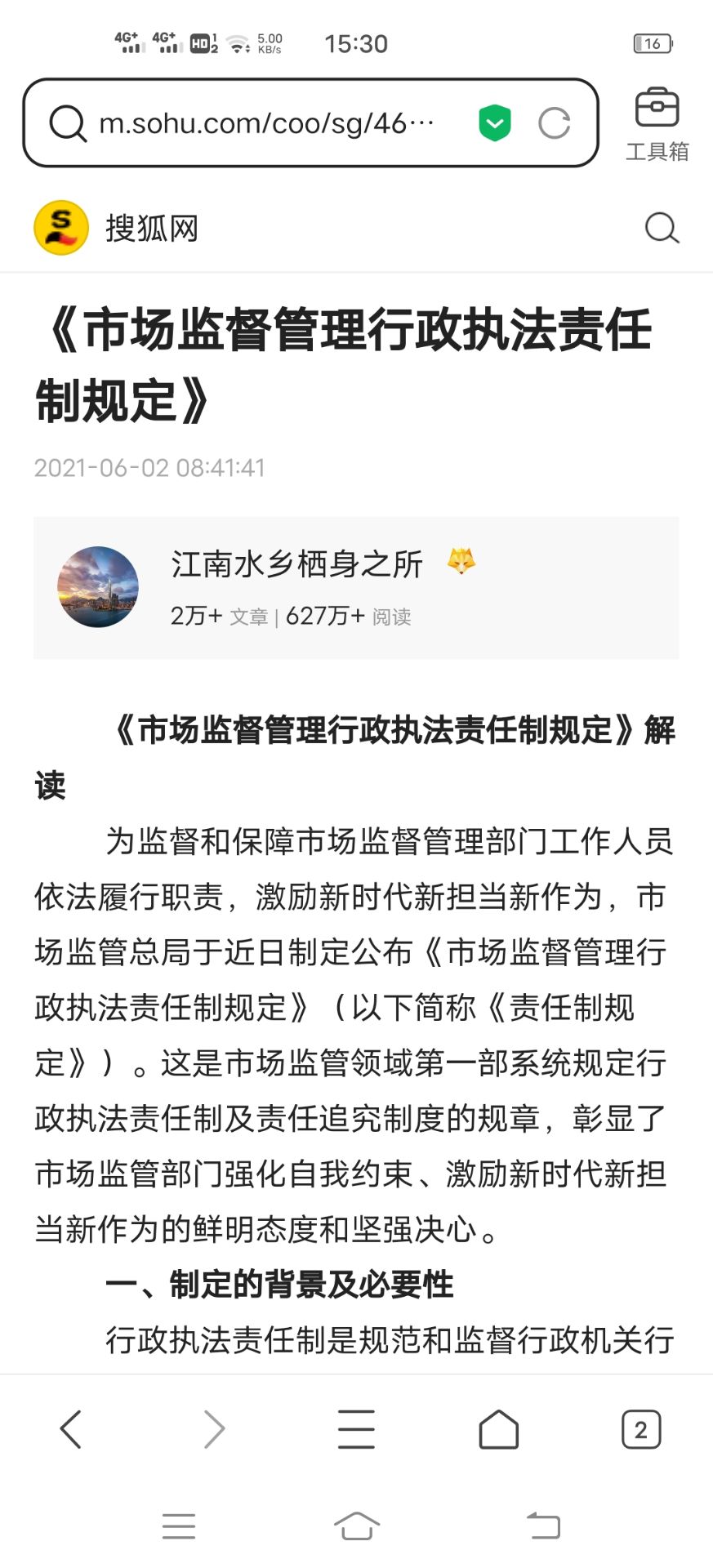Tap the green security shield icon
Screen dimensions: 713x1568
pyautogui.click(x=494, y=124)
